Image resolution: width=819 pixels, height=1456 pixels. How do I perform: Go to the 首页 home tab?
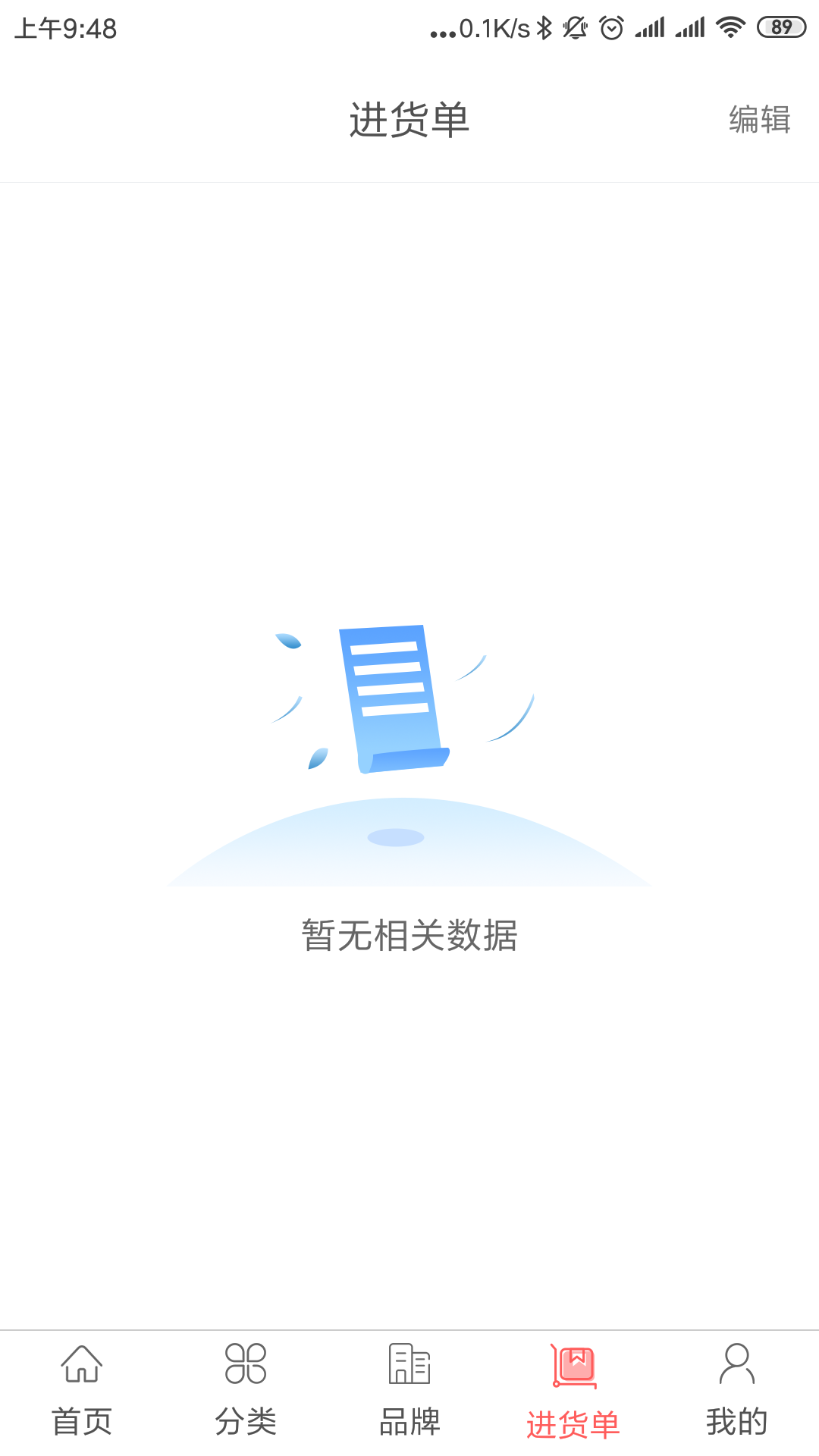[x=82, y=1392]
